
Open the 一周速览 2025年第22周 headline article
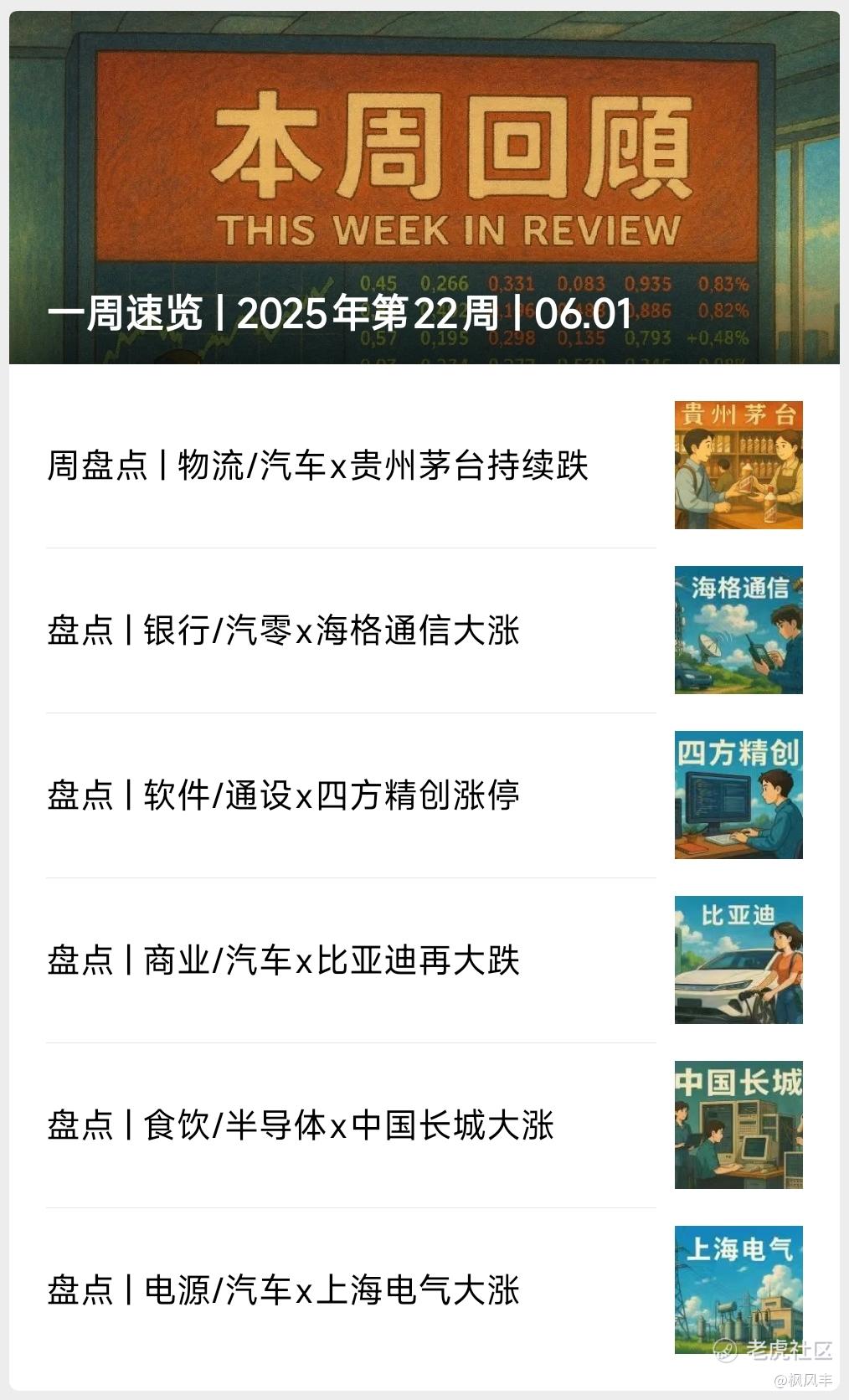(x=424, y=188)
